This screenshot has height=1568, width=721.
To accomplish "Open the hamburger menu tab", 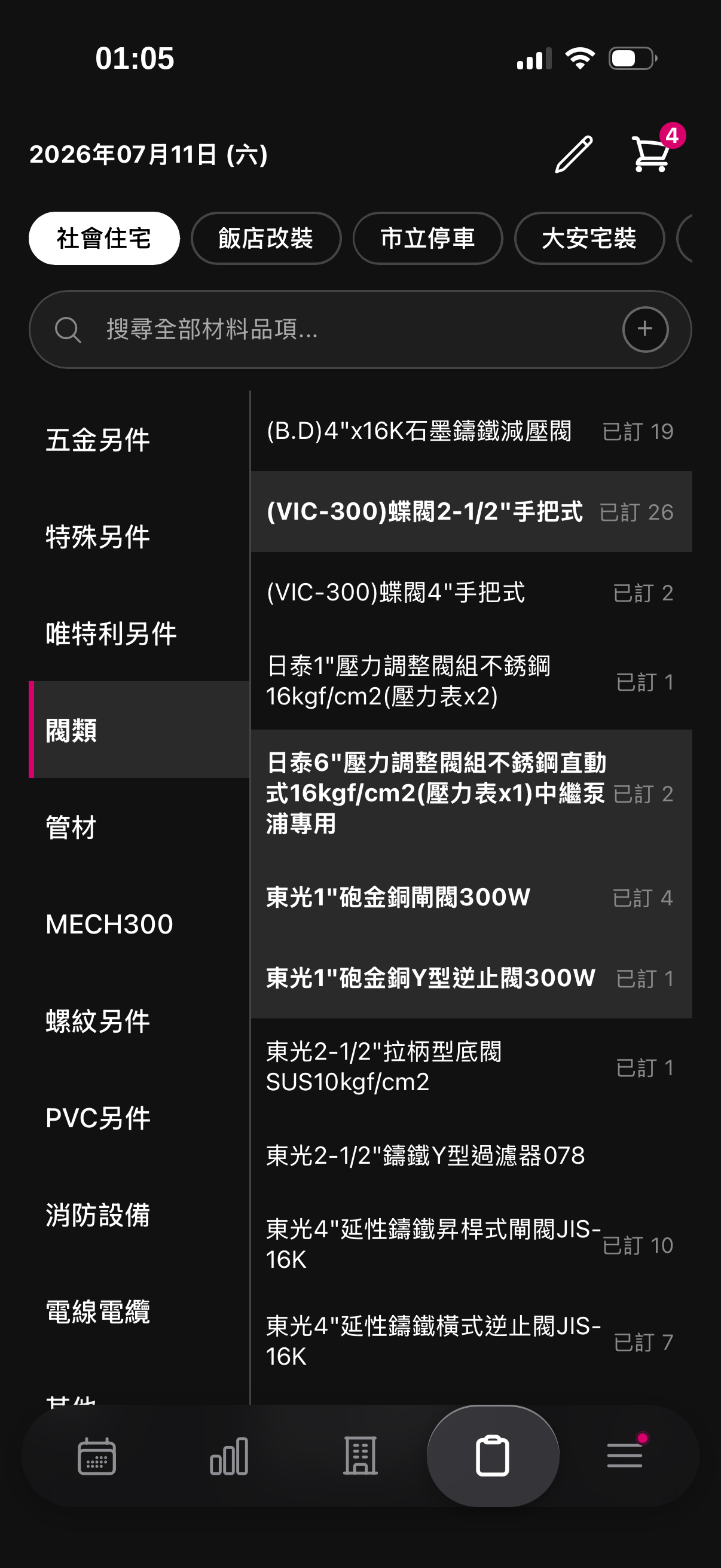I will (x=625, y=1456).
